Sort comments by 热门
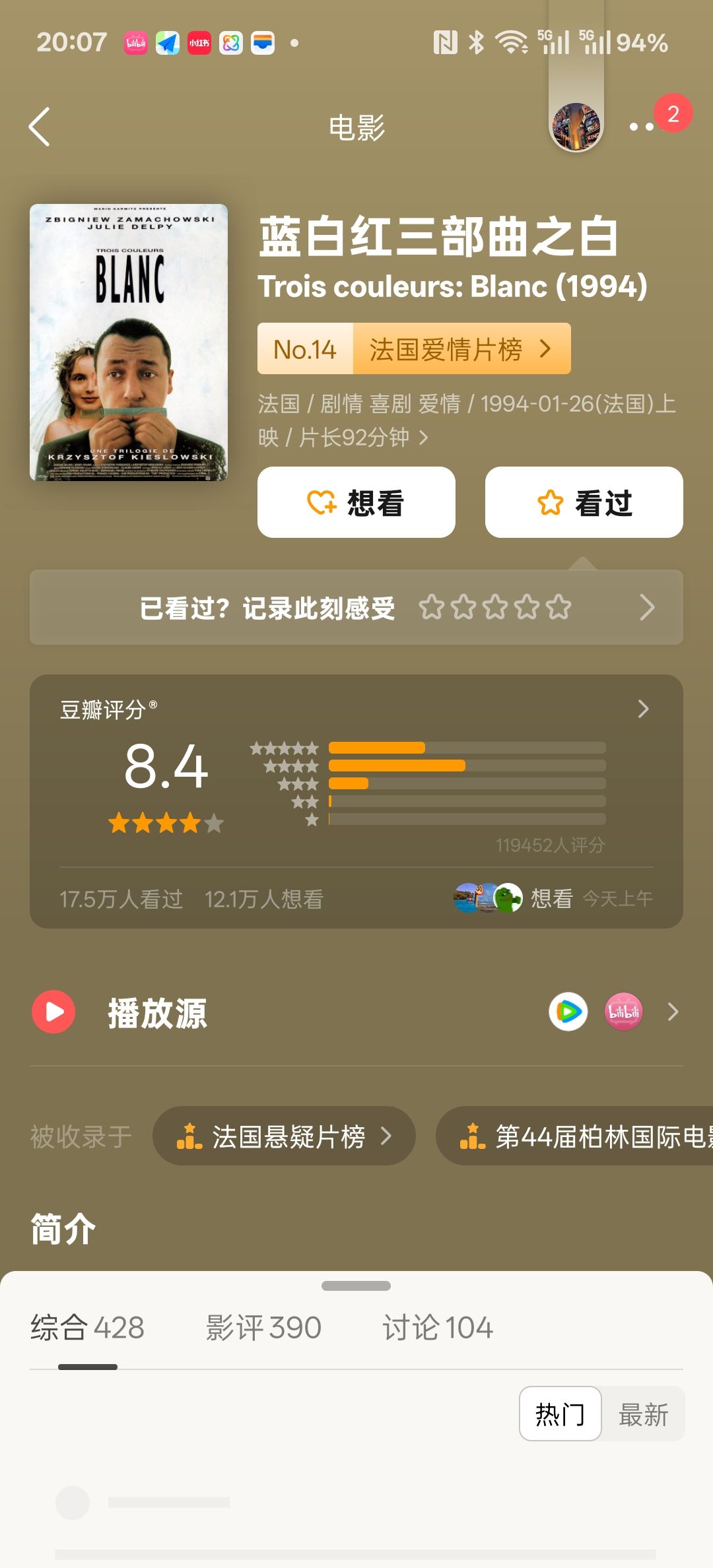The image size is (713, 1568). [560, 1414]
